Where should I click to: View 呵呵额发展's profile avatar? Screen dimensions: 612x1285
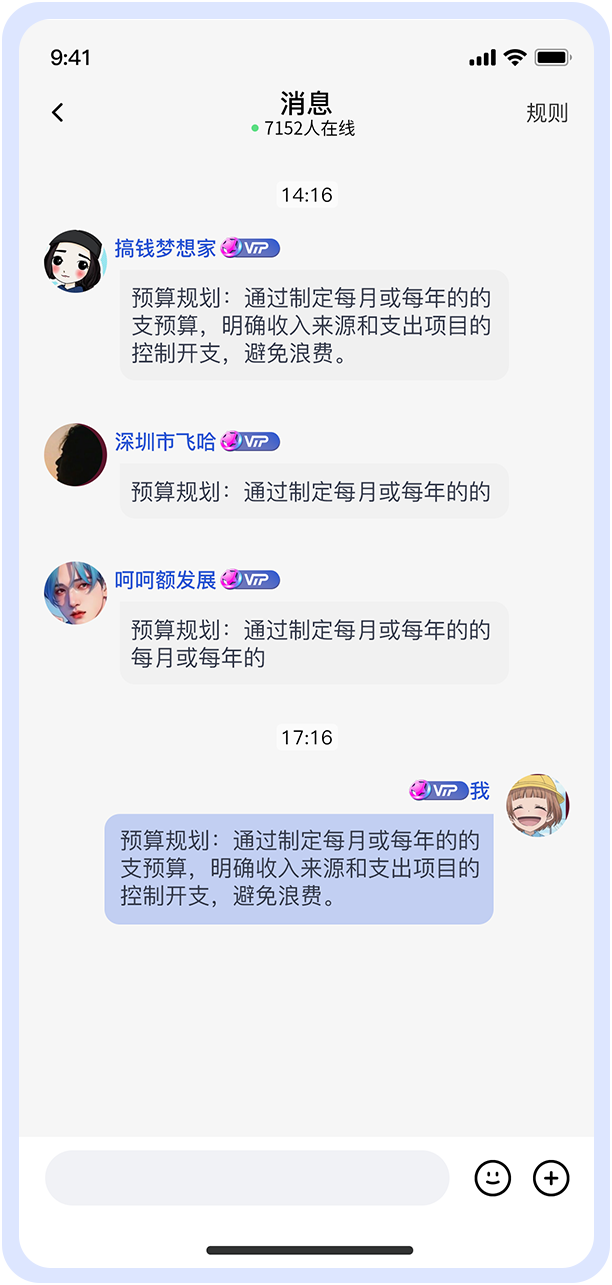click(x=75, y=592)
